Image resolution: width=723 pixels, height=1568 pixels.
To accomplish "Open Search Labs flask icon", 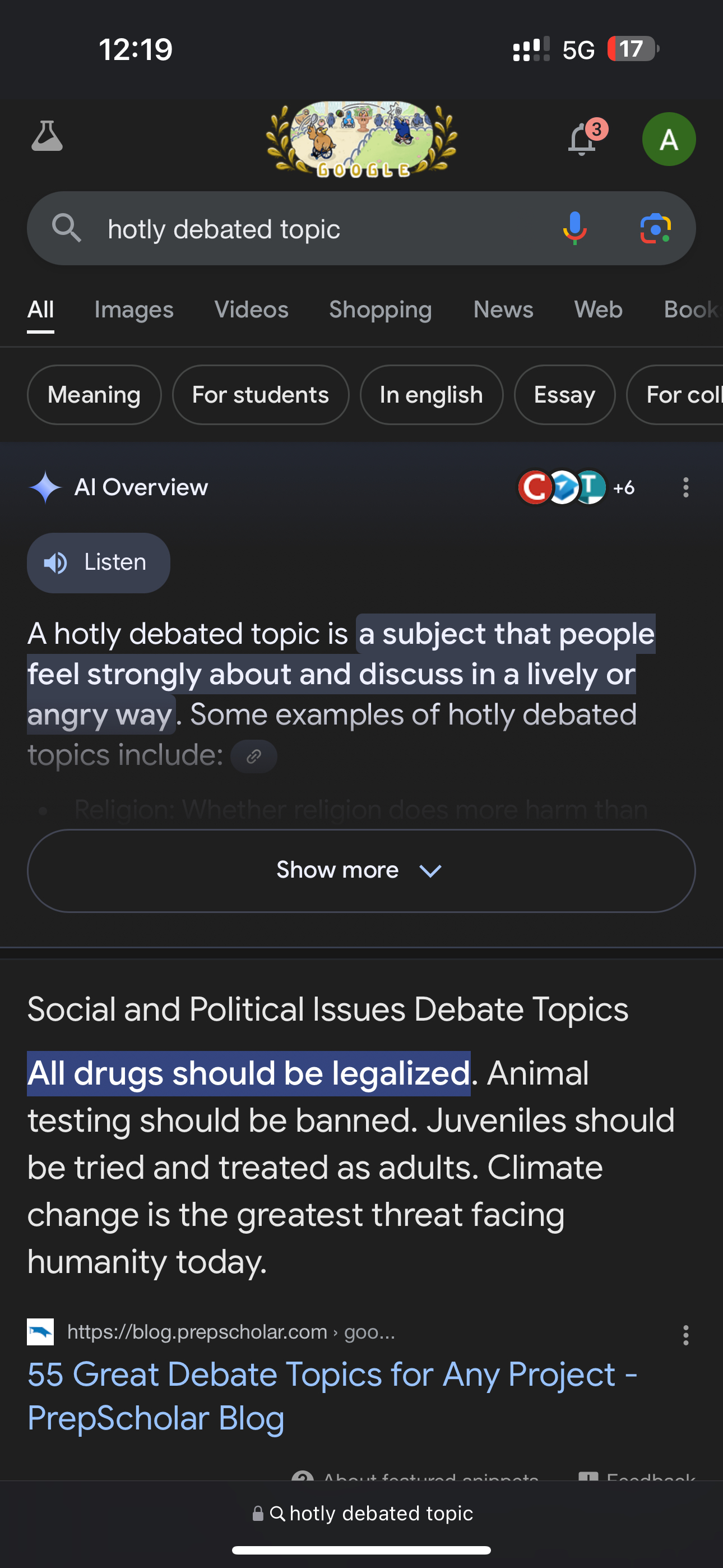I will (x=47, y=136).
